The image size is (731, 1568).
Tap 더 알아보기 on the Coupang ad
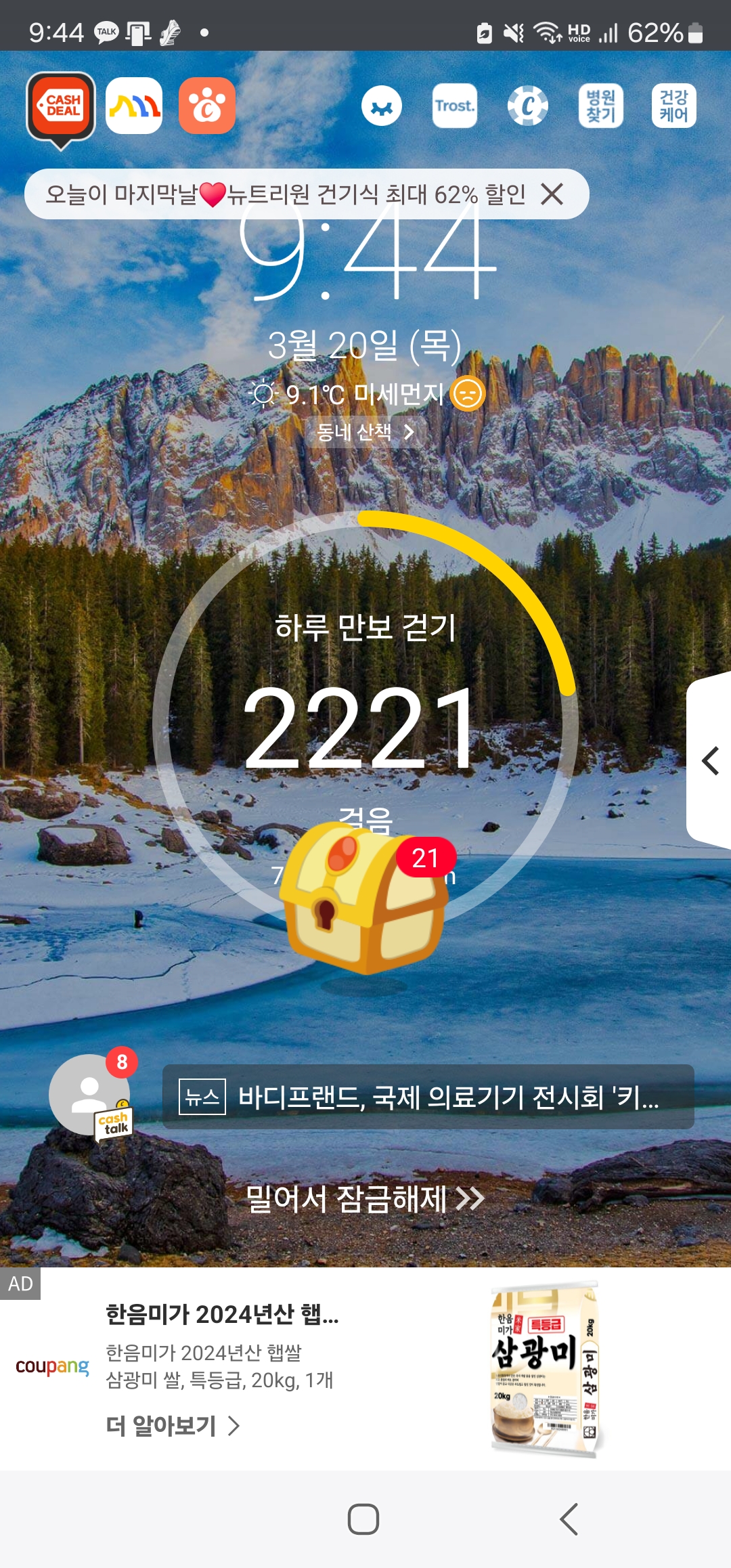click(173, 1426)
